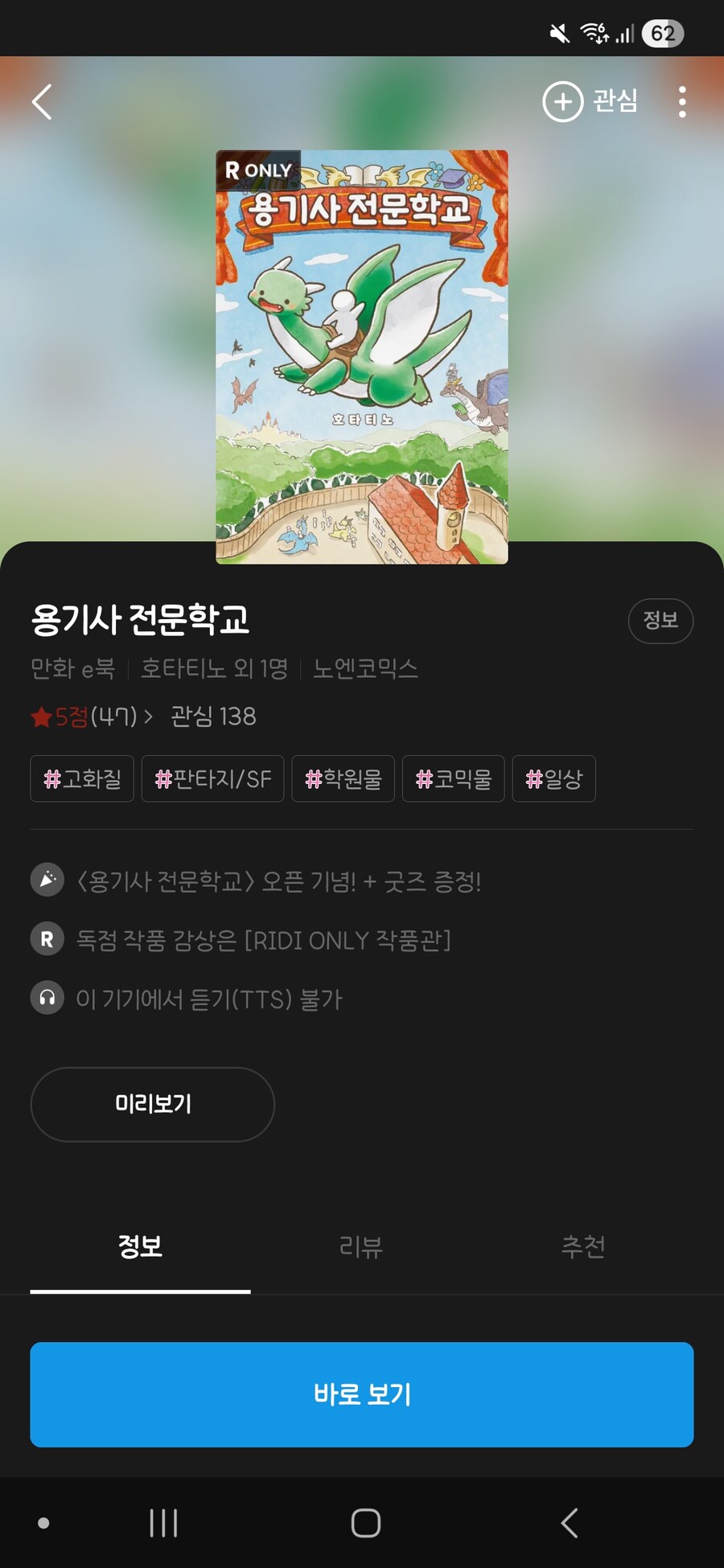Tap the RIDI ONLY R badge icon
This screenshot has width=724, height=1568.
point(47,938)
